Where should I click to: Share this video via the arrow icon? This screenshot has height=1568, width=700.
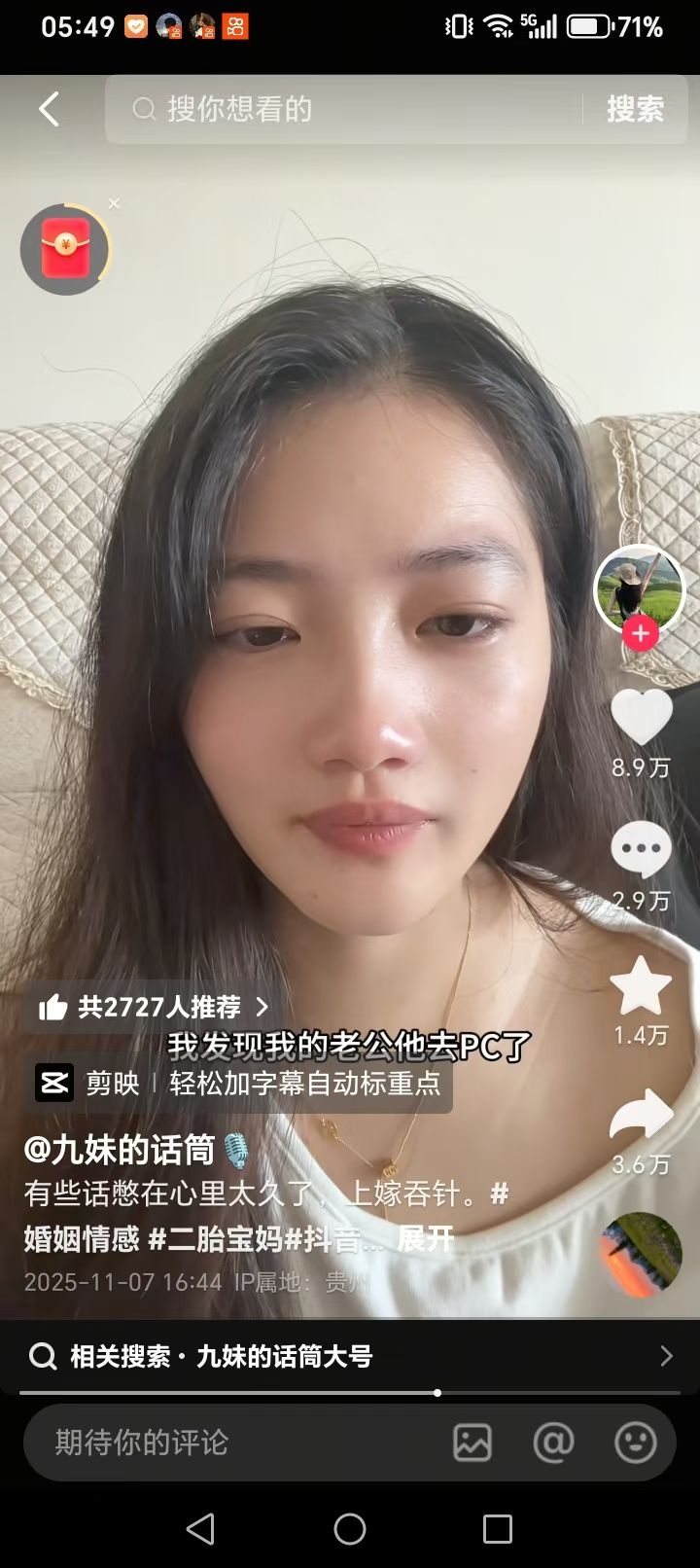point(641,1116)
